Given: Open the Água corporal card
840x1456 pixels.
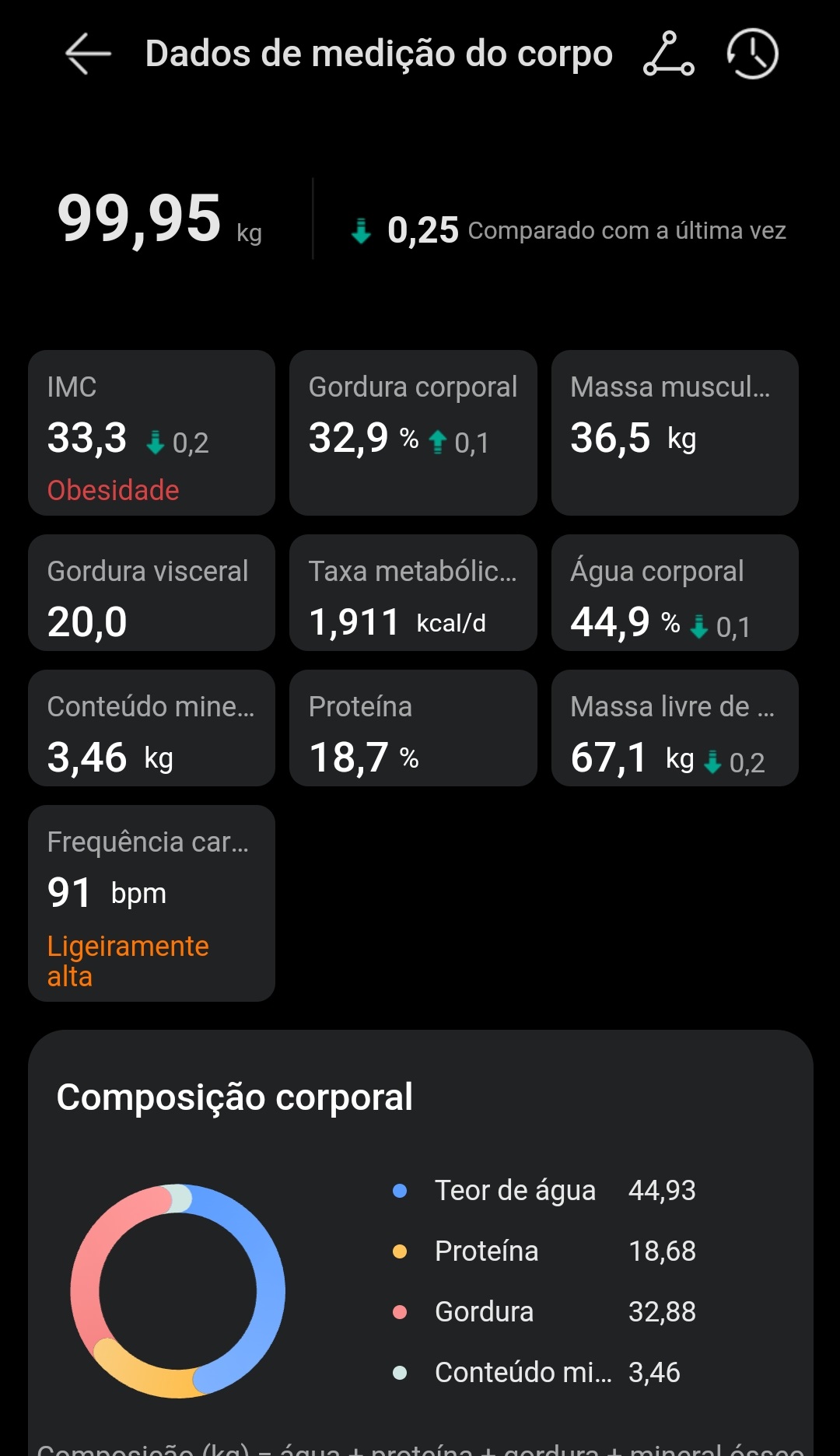Looking at the screenshot, I should coord(675,593).
